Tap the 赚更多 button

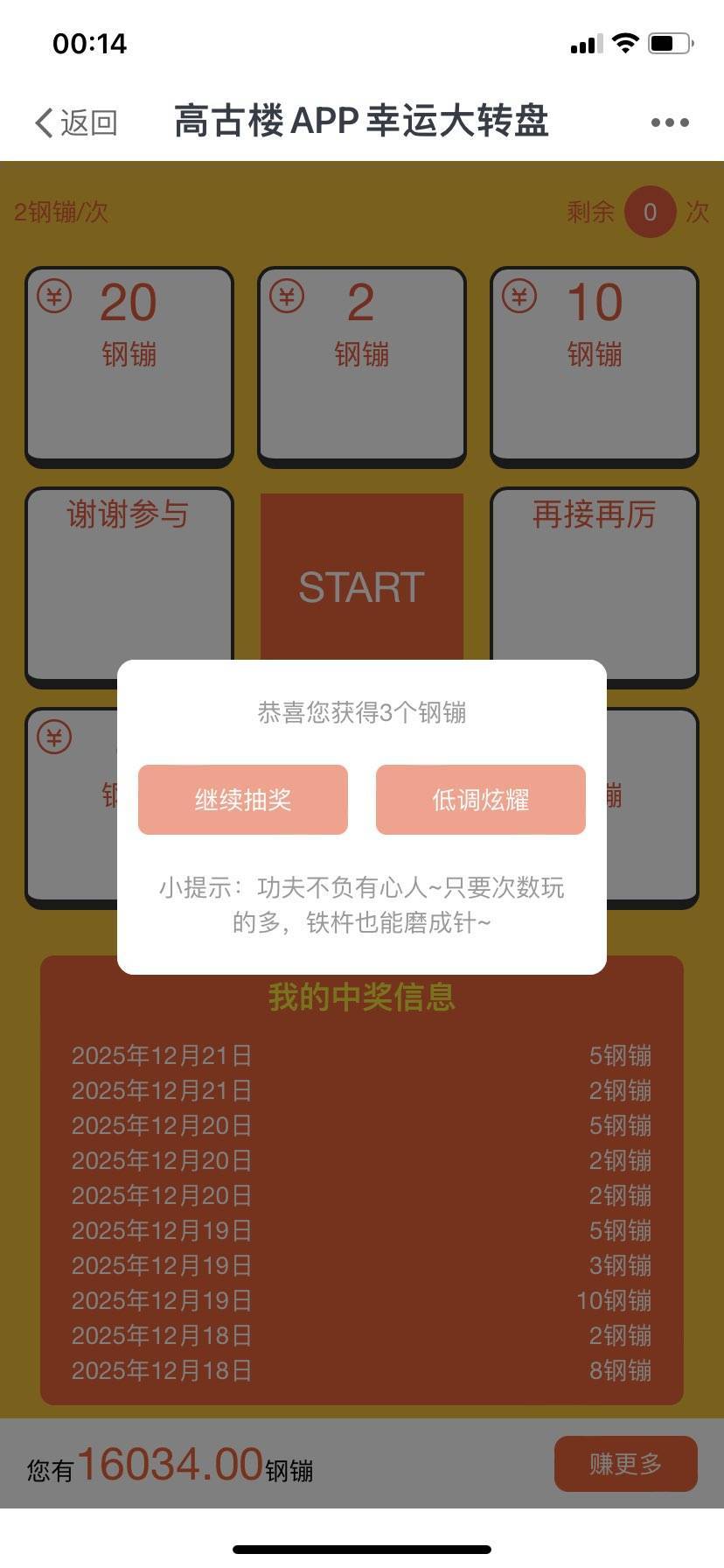click(625, 1463)
